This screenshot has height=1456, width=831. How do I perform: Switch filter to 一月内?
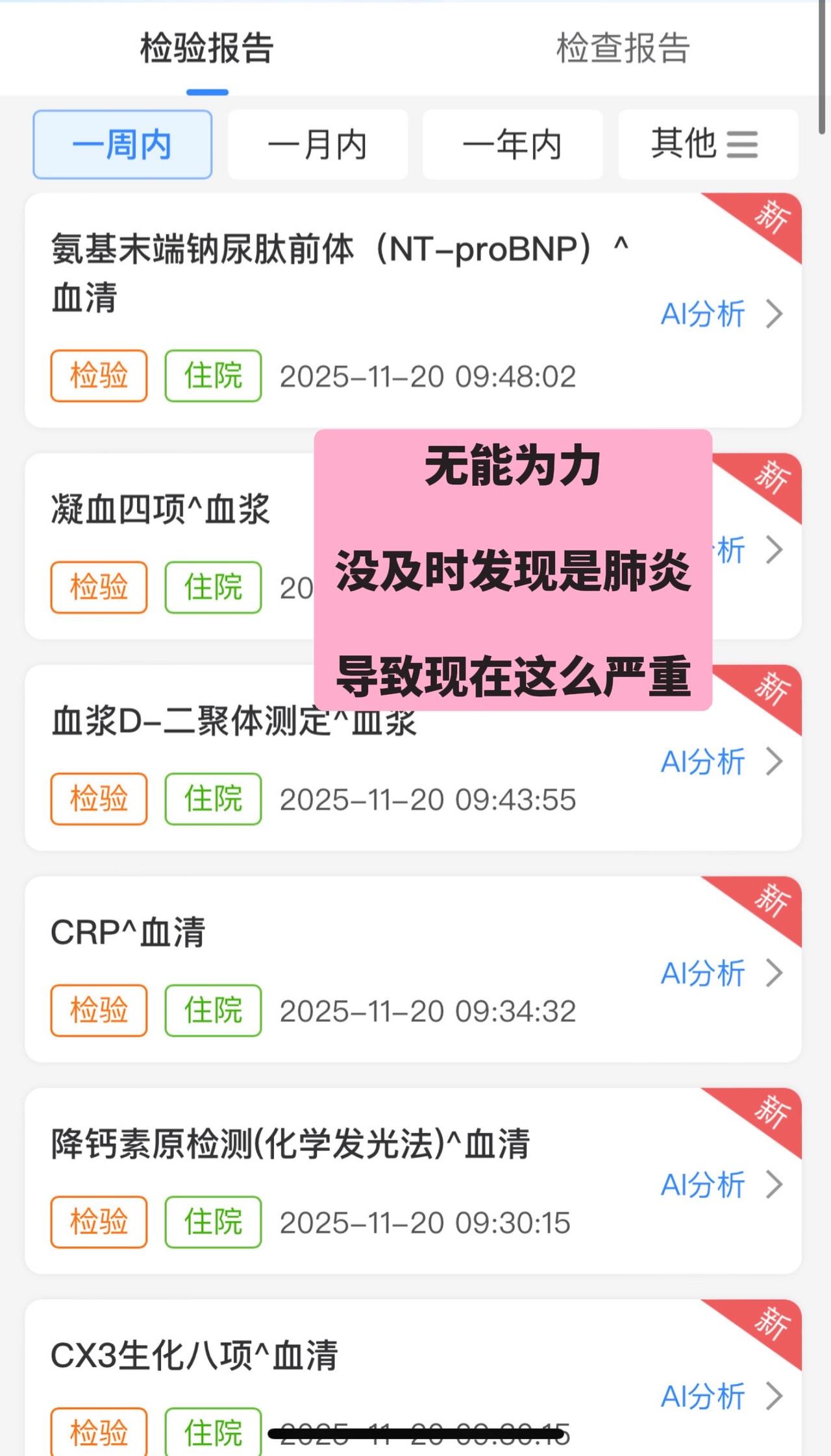pyautogui.click(x=317, y=144)
